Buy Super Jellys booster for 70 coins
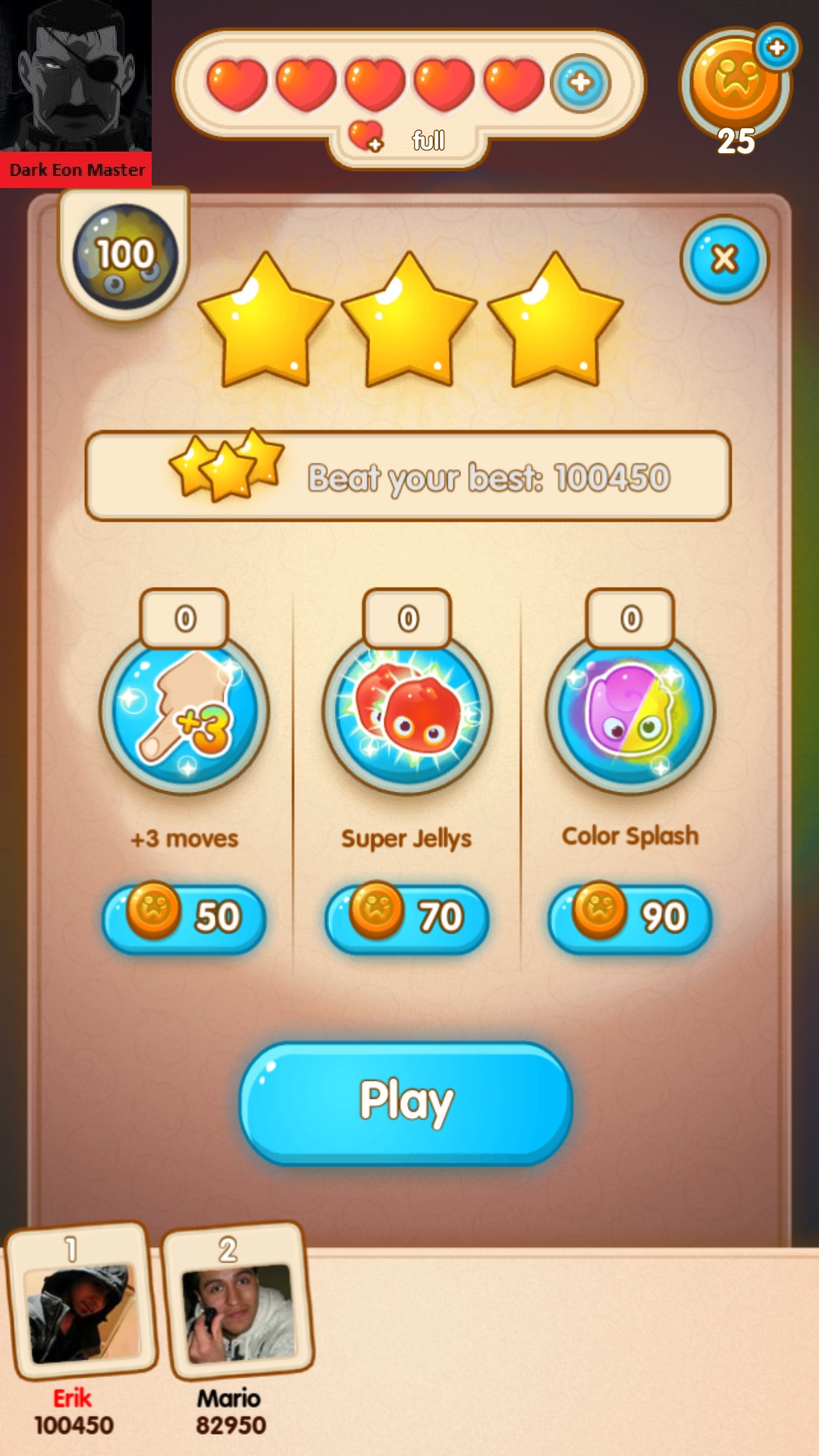The width and height of the screenshot is (819, 1456). [407, 918]
